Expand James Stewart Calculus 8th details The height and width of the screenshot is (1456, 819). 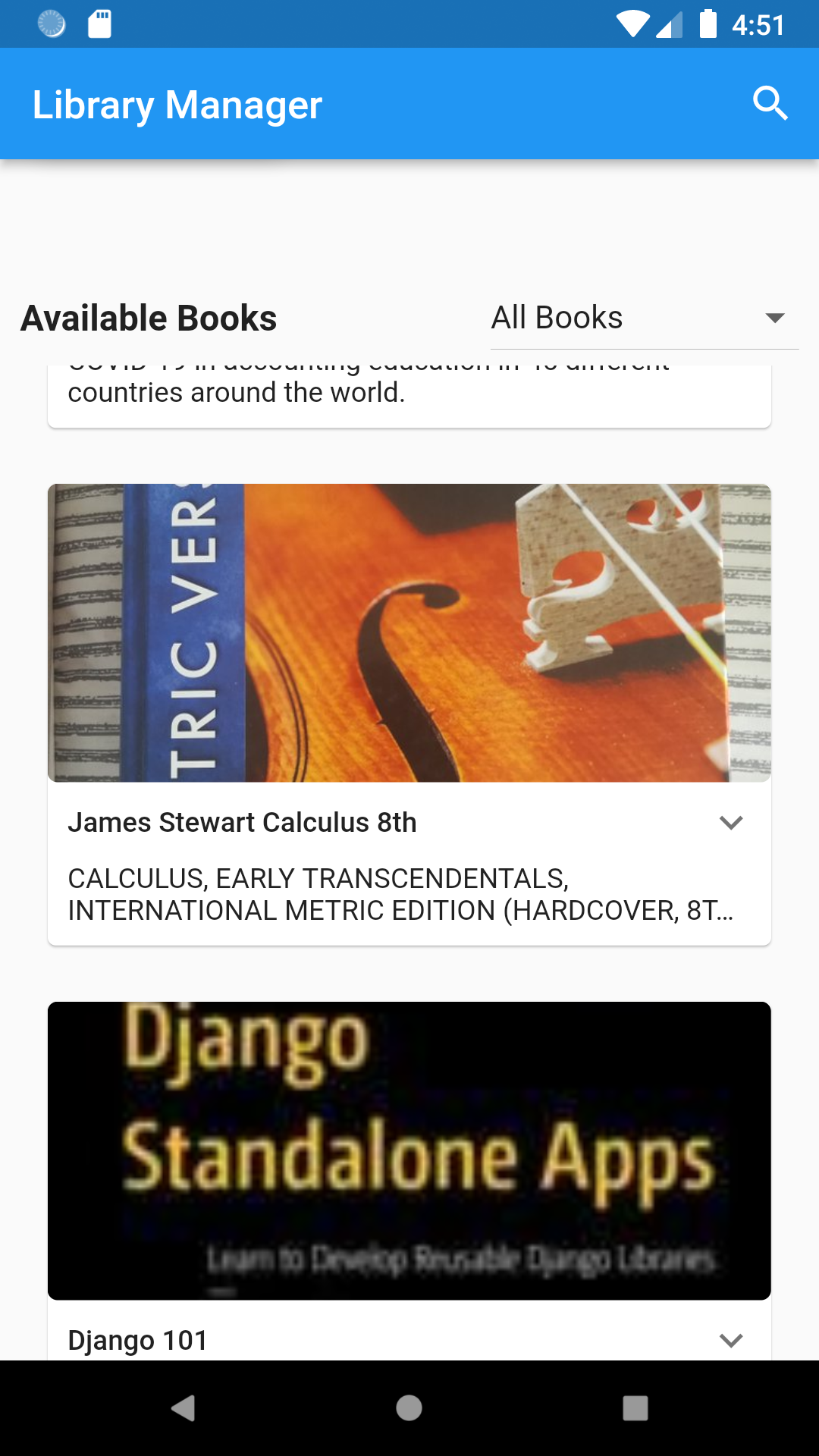(730, 823)
